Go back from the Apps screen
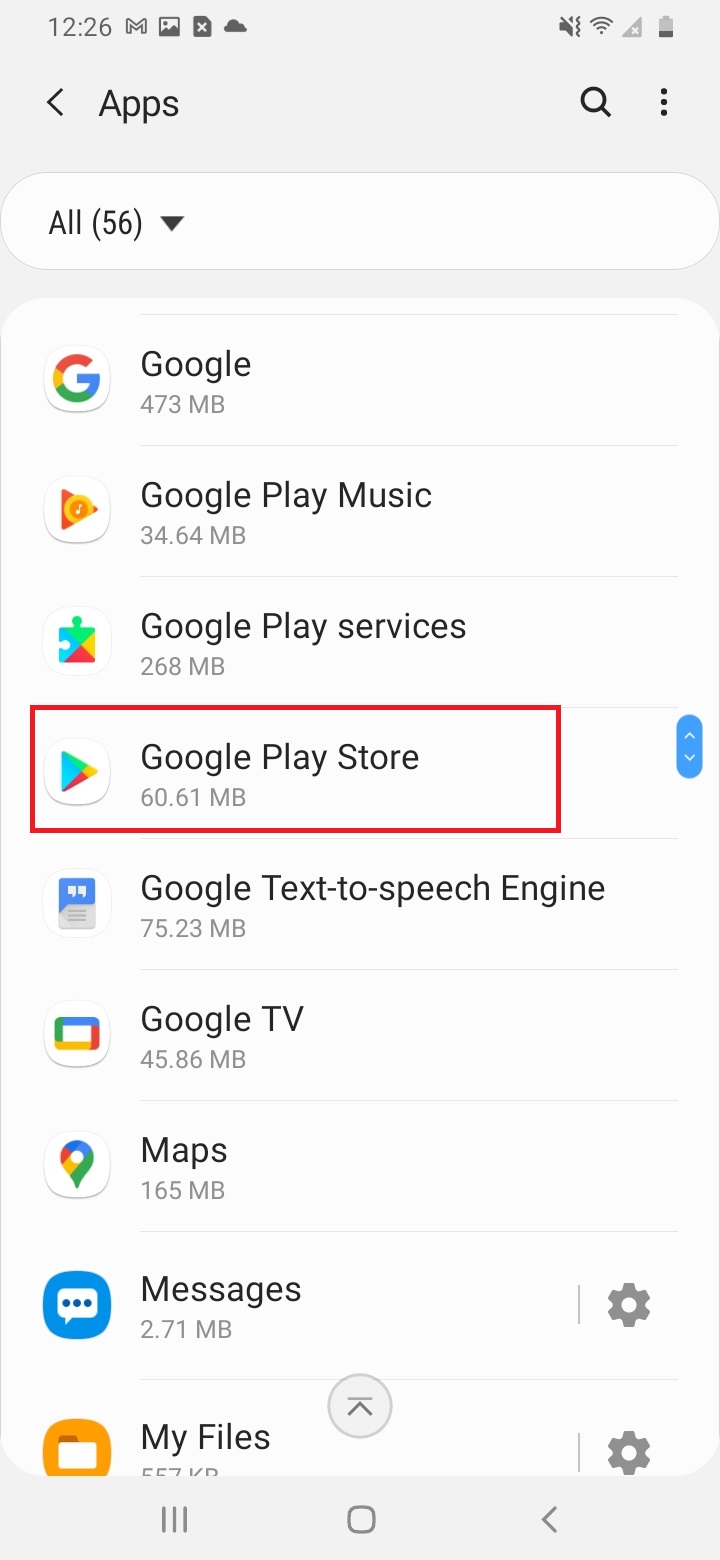The image size is (720, 1560). (56, 103)
